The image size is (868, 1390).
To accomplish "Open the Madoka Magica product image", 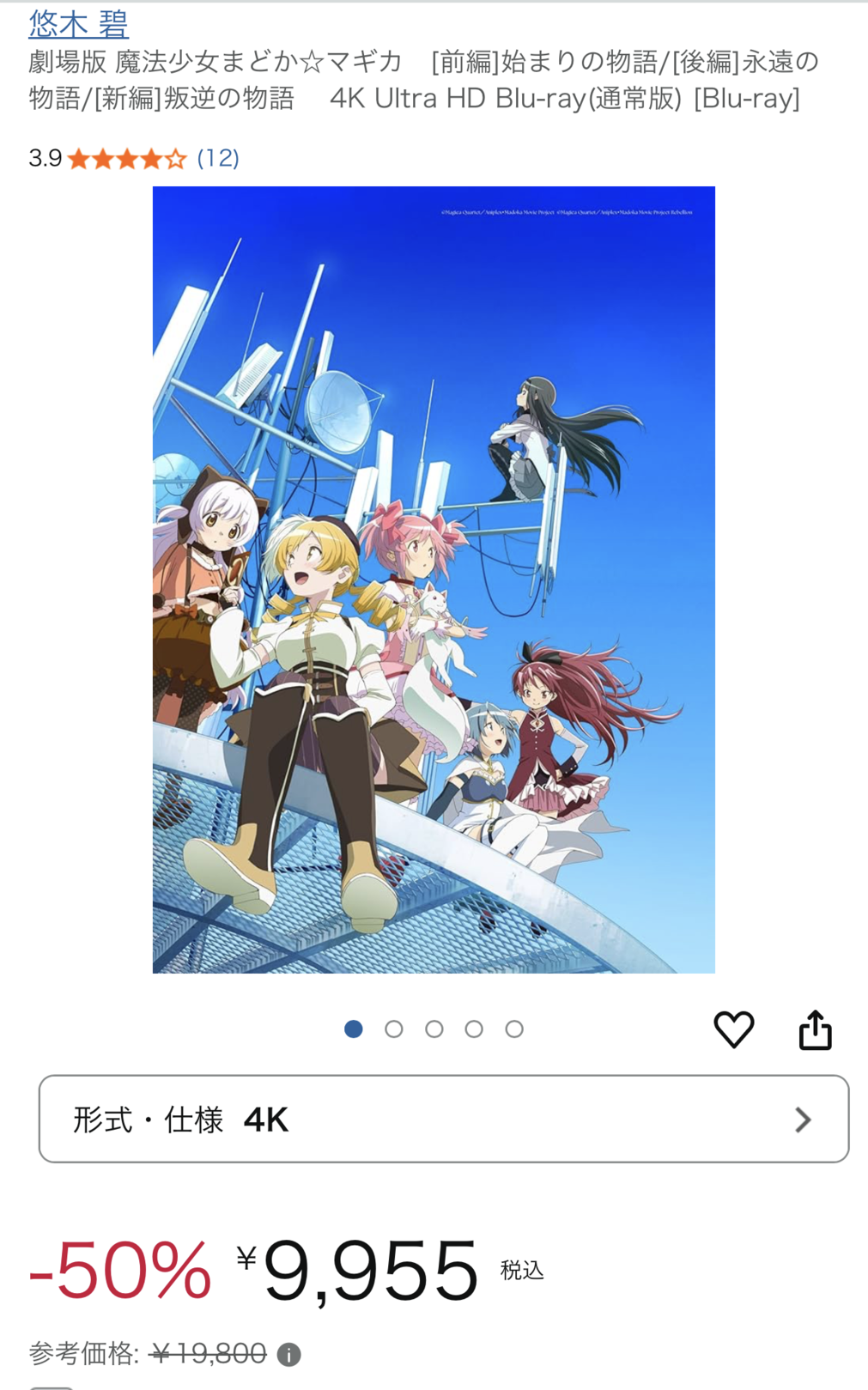I will pos(434,580).
